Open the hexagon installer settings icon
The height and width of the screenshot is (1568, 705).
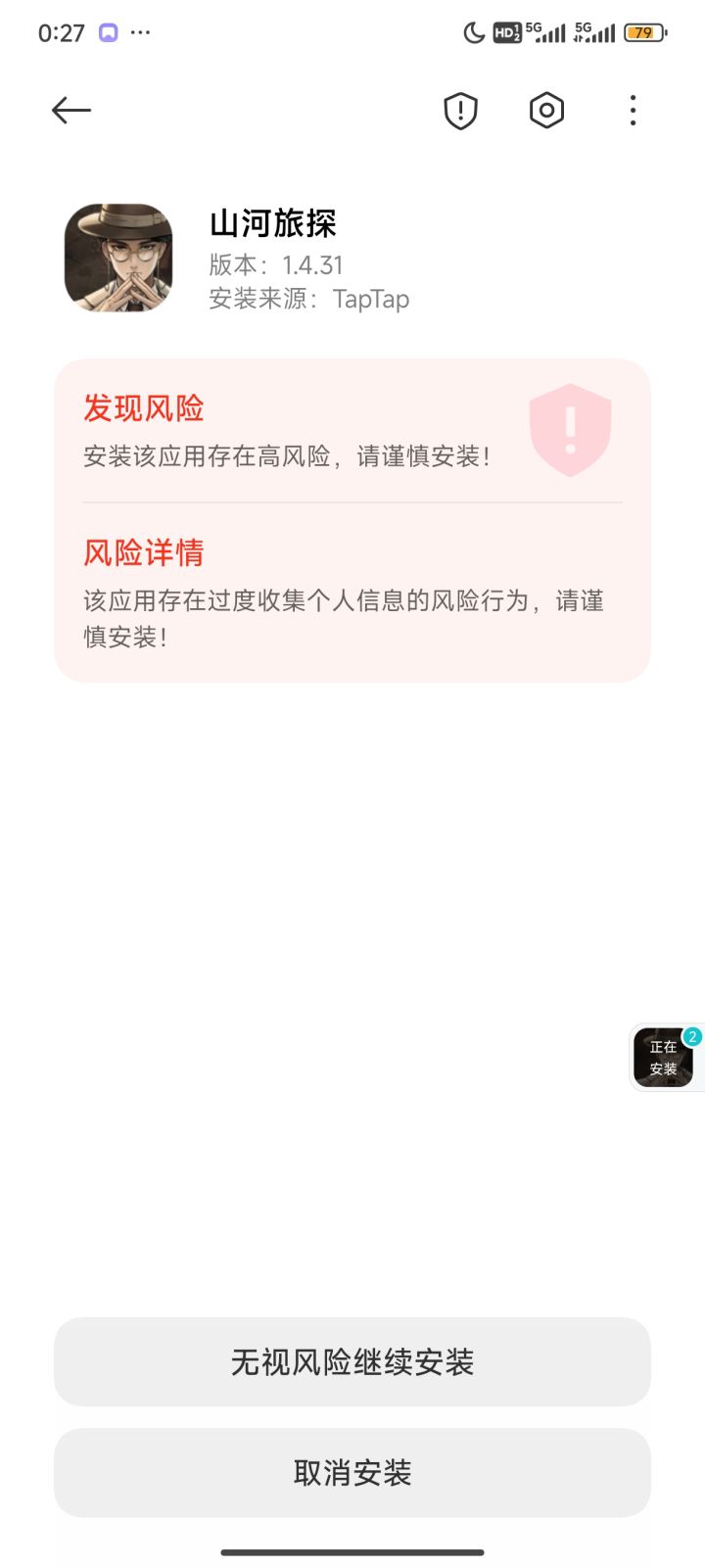click(x=546, y=110)
